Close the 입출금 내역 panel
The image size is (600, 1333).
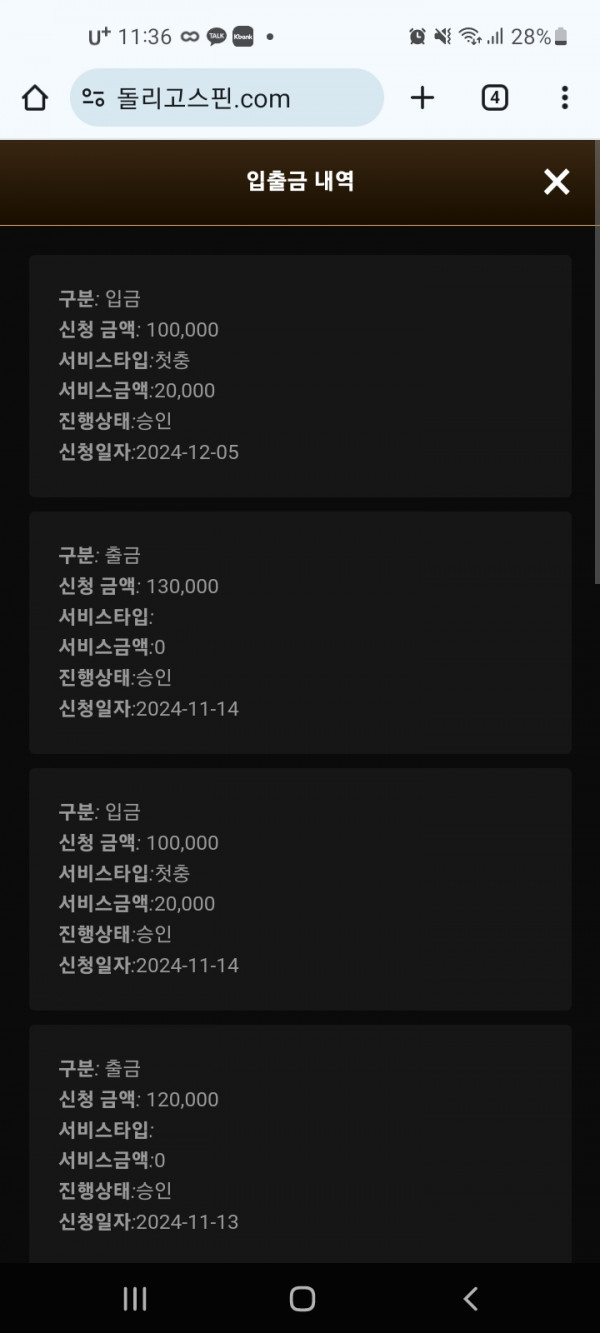[556, 181]
